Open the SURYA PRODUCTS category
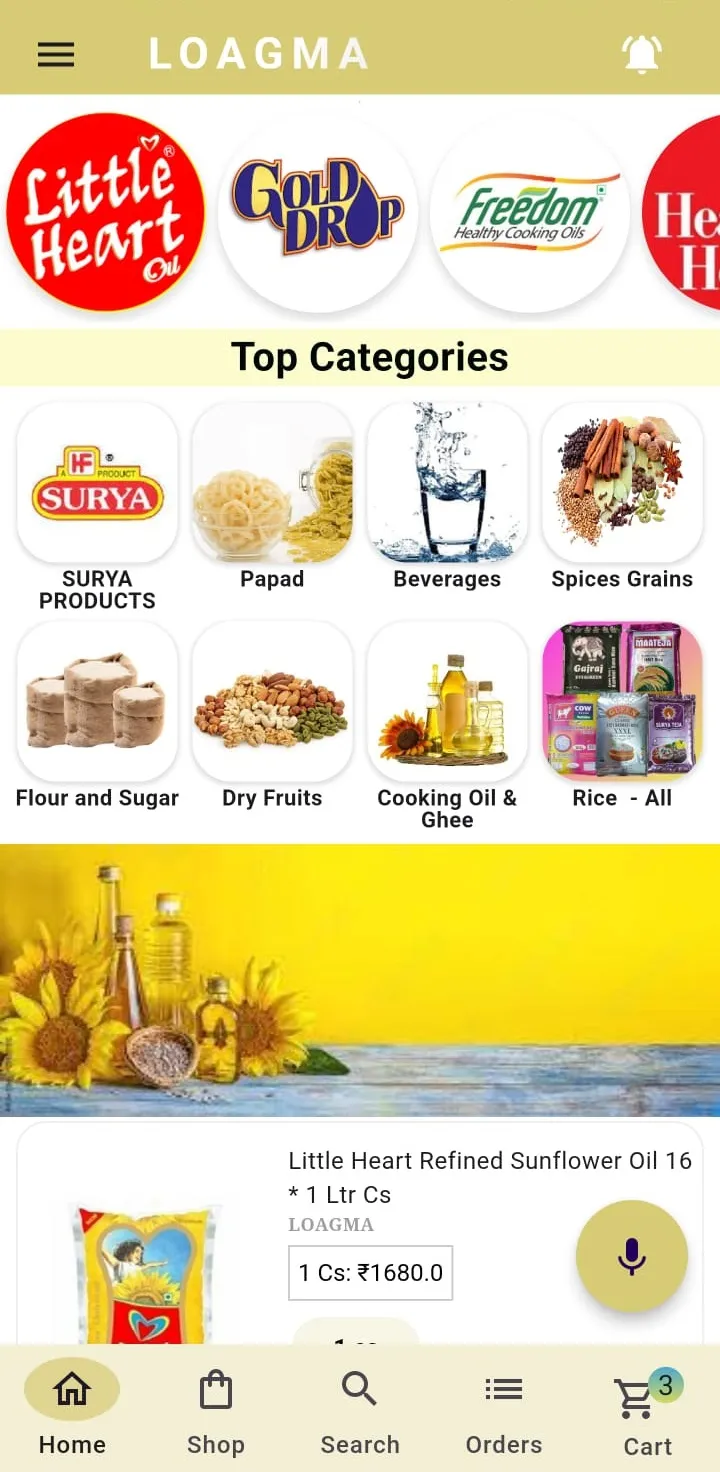The image size is (720, 1472). [x=97, y=483]
